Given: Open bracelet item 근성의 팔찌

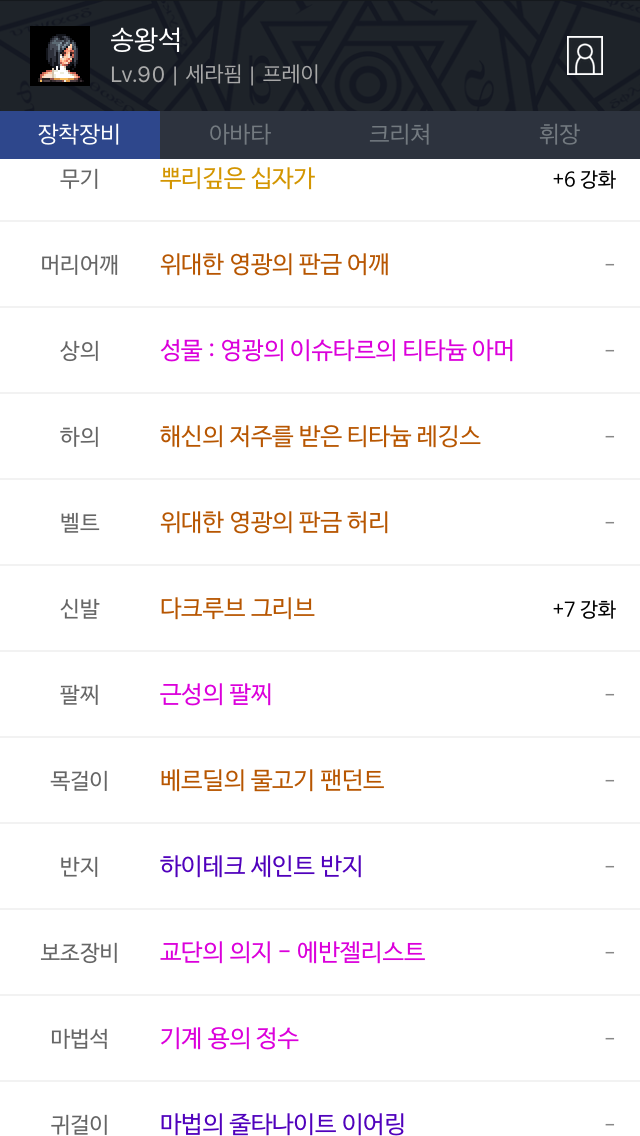Looking at the screenshot, I should pyautogui.click(x=216, y=695).
